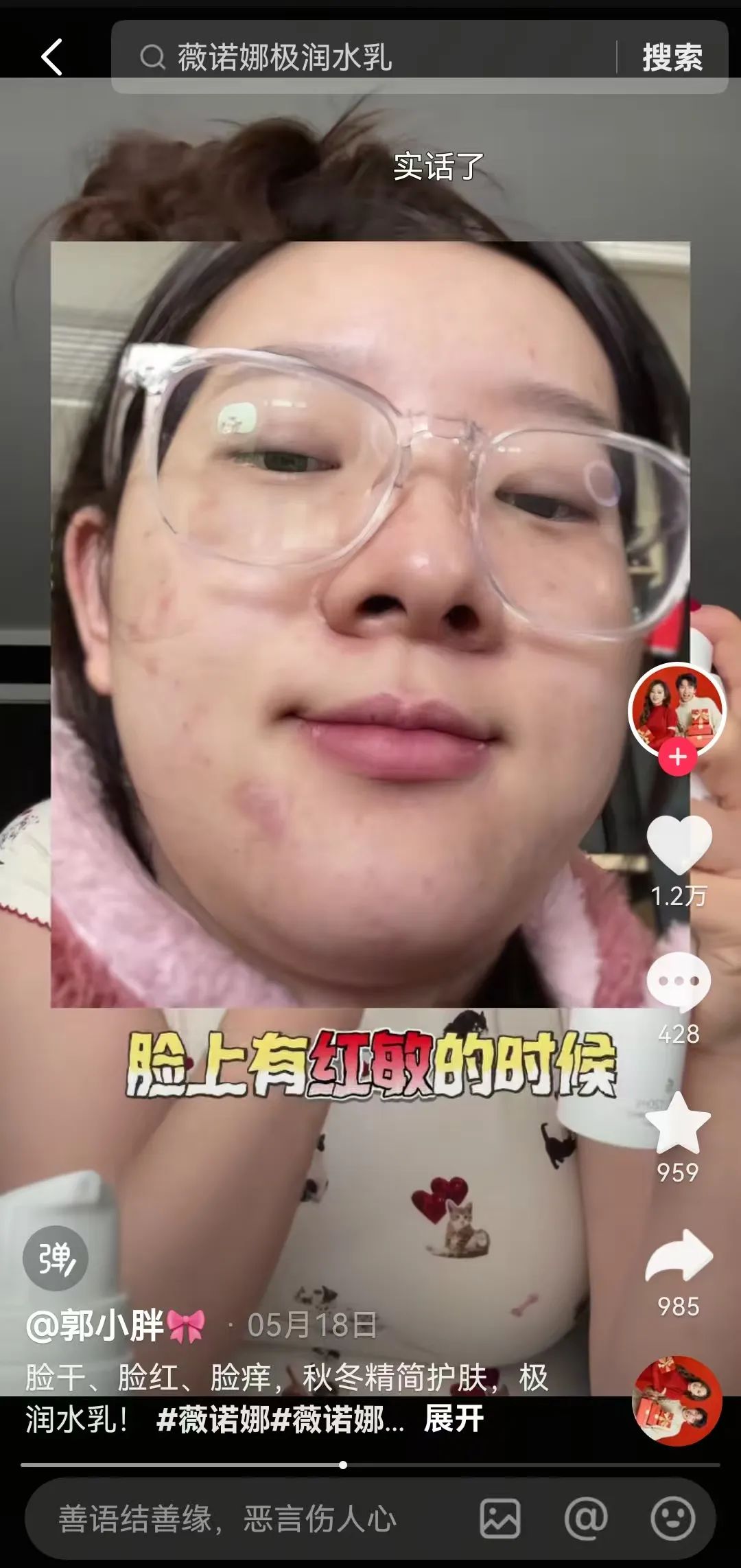Go back using the top-left arrow
741x1568 pixels.
click(x=51, y=56)
